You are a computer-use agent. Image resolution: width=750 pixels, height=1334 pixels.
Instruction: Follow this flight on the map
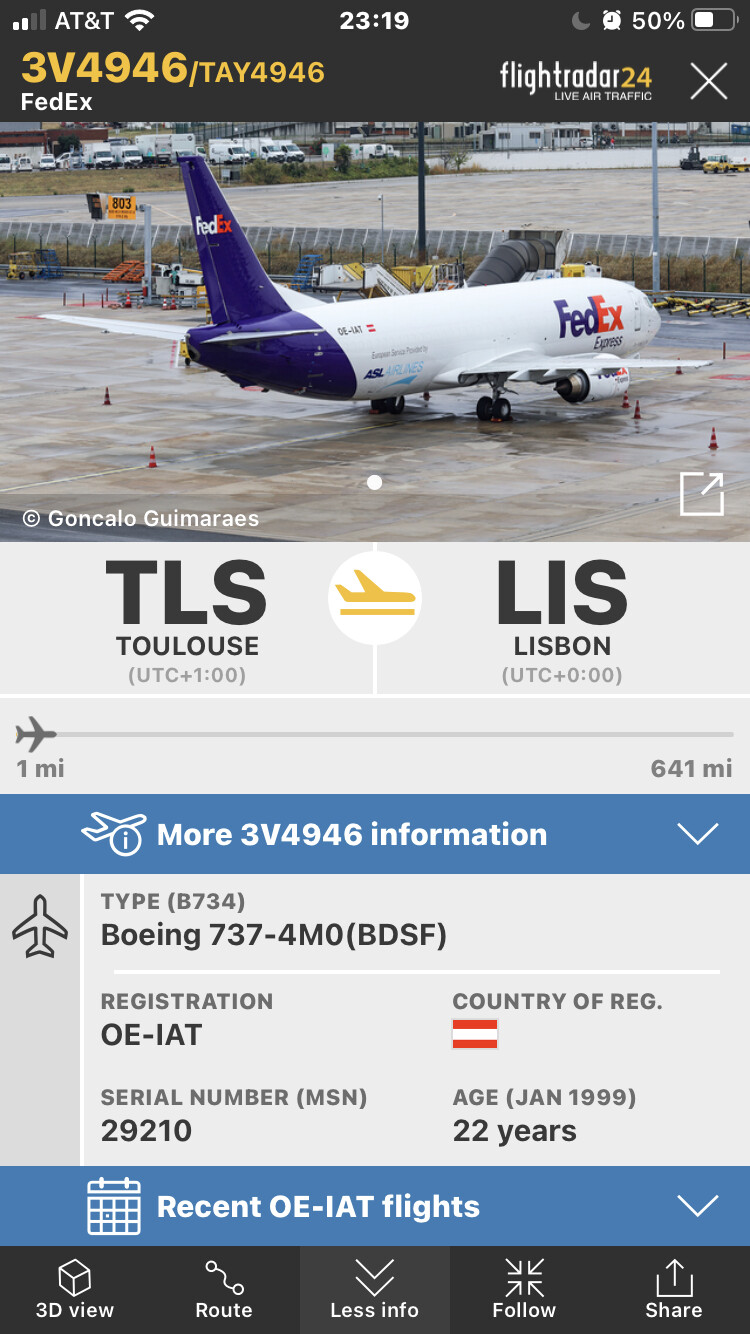pyautogui.click(x=524, y=1290)
